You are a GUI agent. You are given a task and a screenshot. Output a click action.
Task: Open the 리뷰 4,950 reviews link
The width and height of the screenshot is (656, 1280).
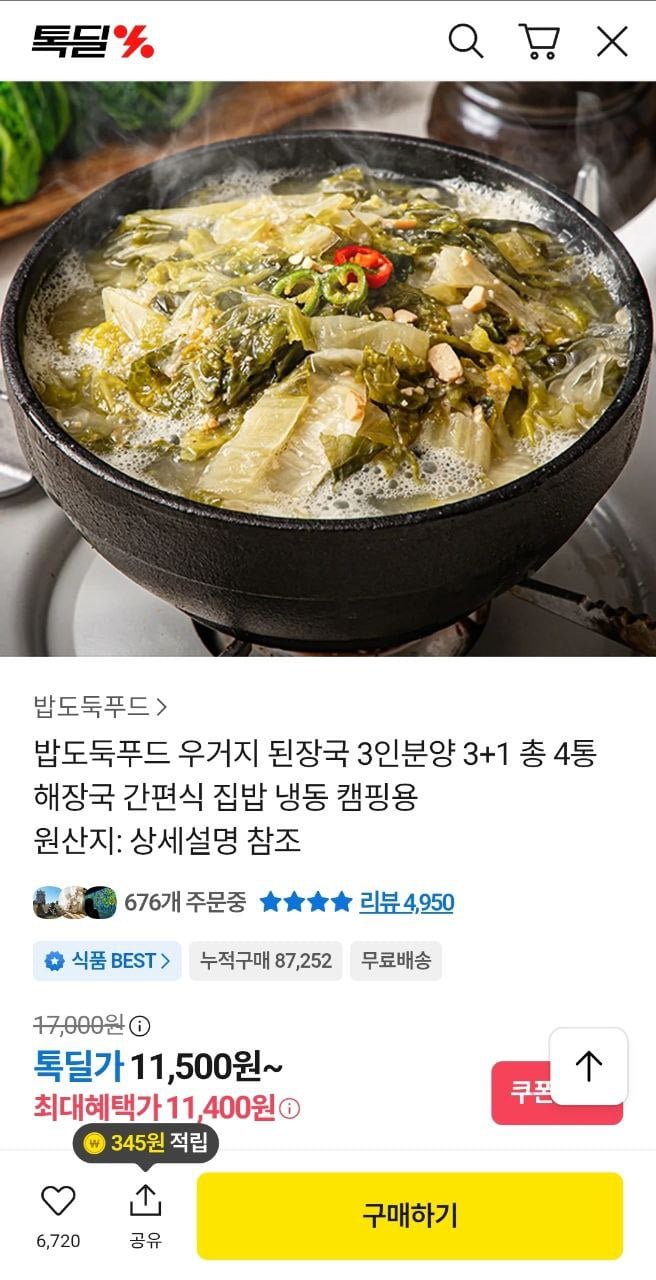(406, 903)
